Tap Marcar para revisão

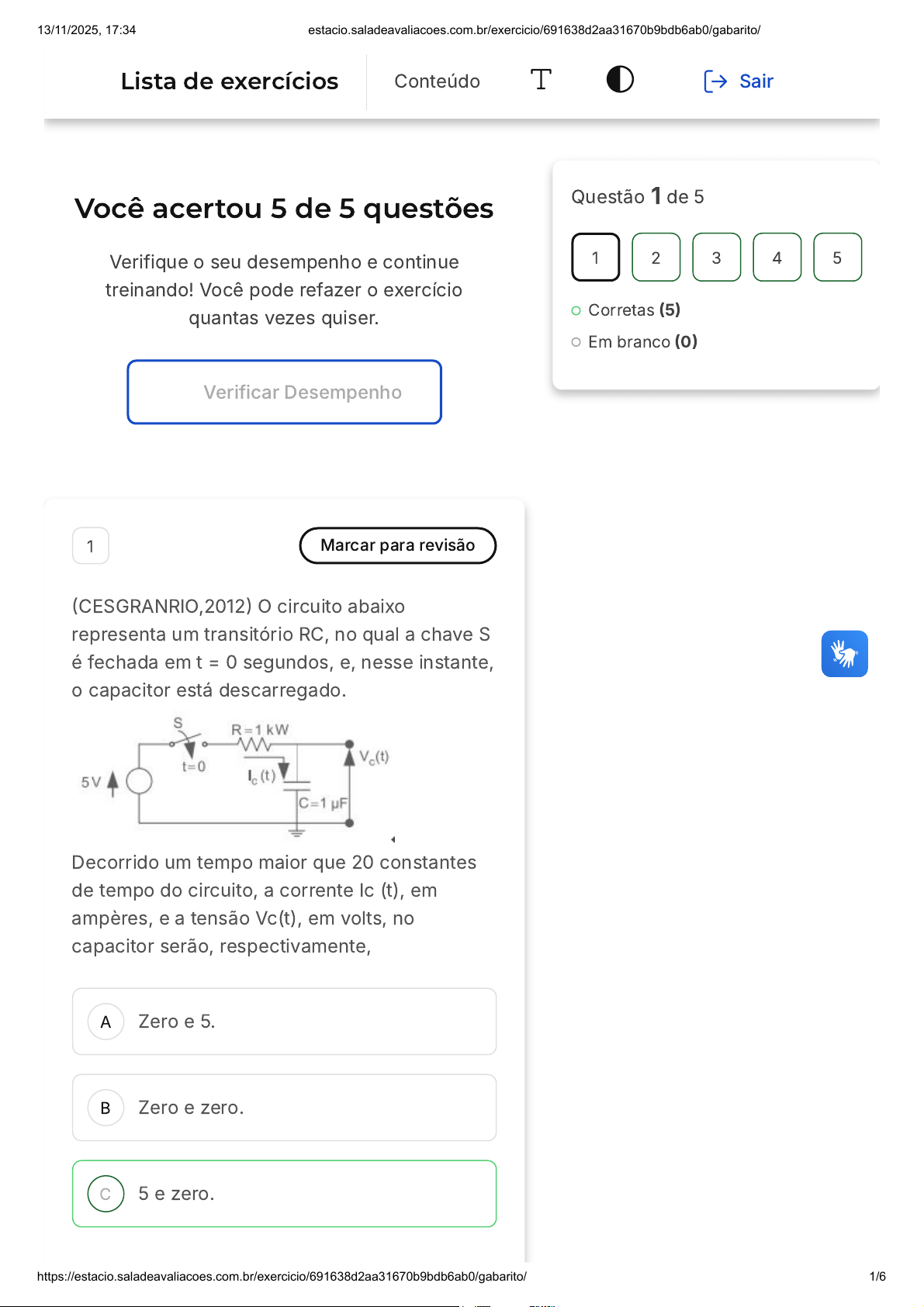[x=398, y=545]
